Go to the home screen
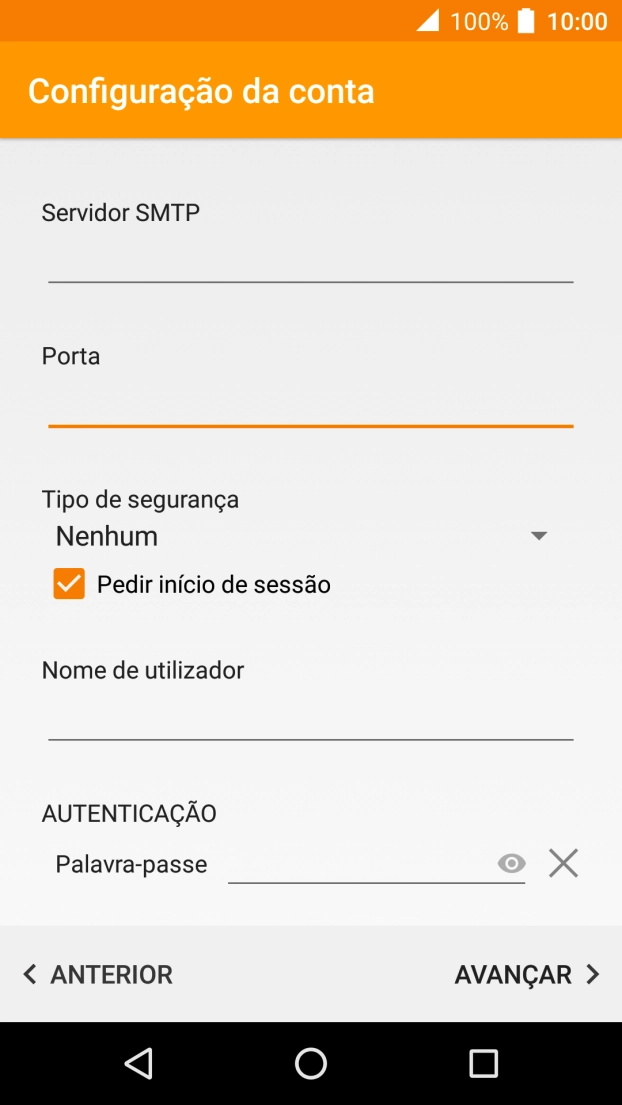 [x=311, y=1063]
